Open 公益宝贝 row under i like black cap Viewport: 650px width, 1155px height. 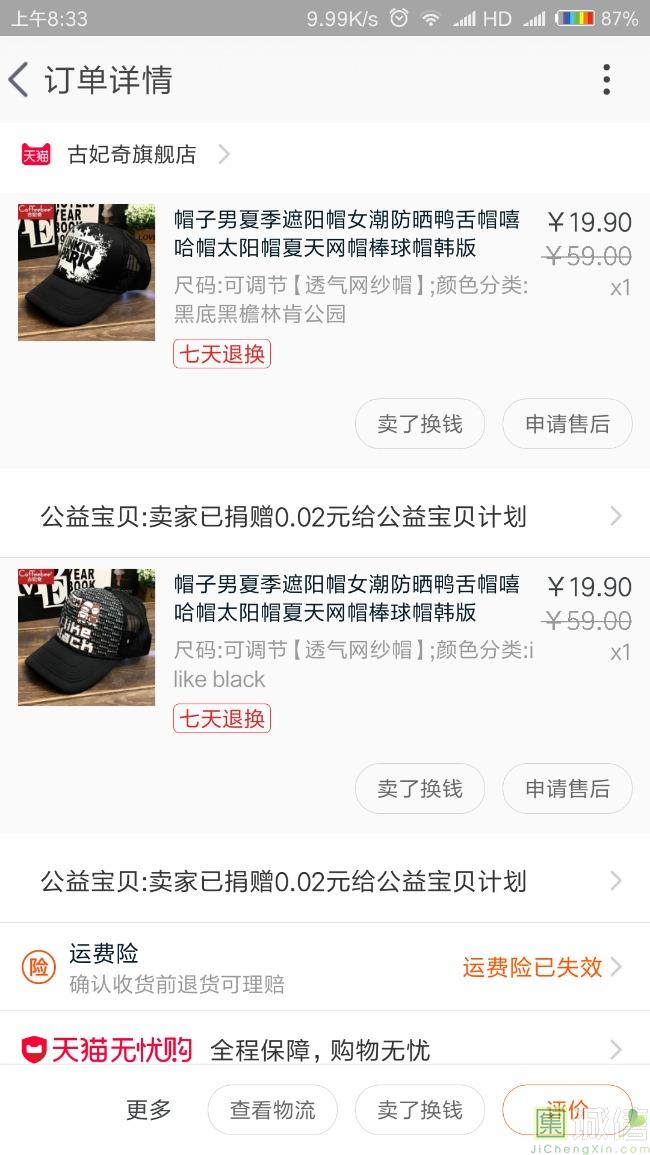point(325,882)
